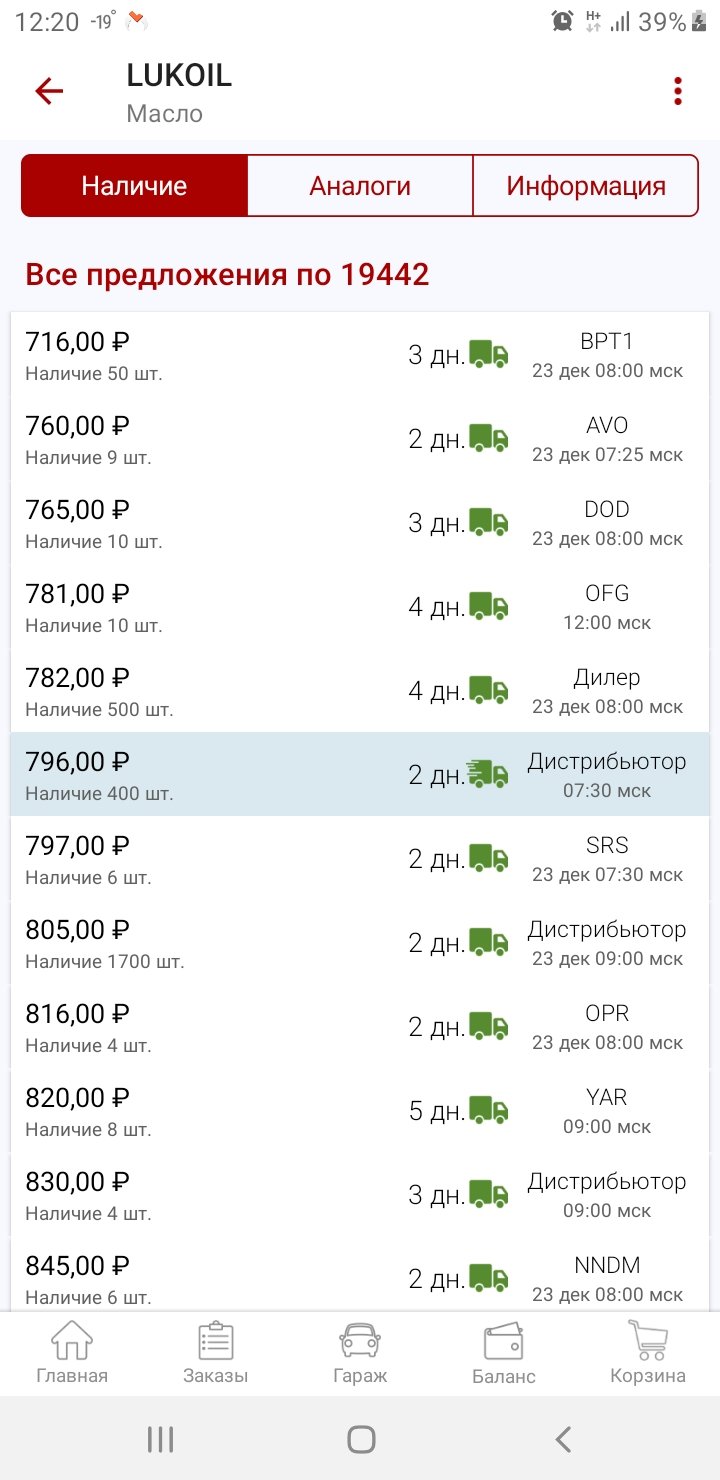This screenshot has width=720, height=1480.
Task: Go back using the red arrow
Action: tap(49, 91)
